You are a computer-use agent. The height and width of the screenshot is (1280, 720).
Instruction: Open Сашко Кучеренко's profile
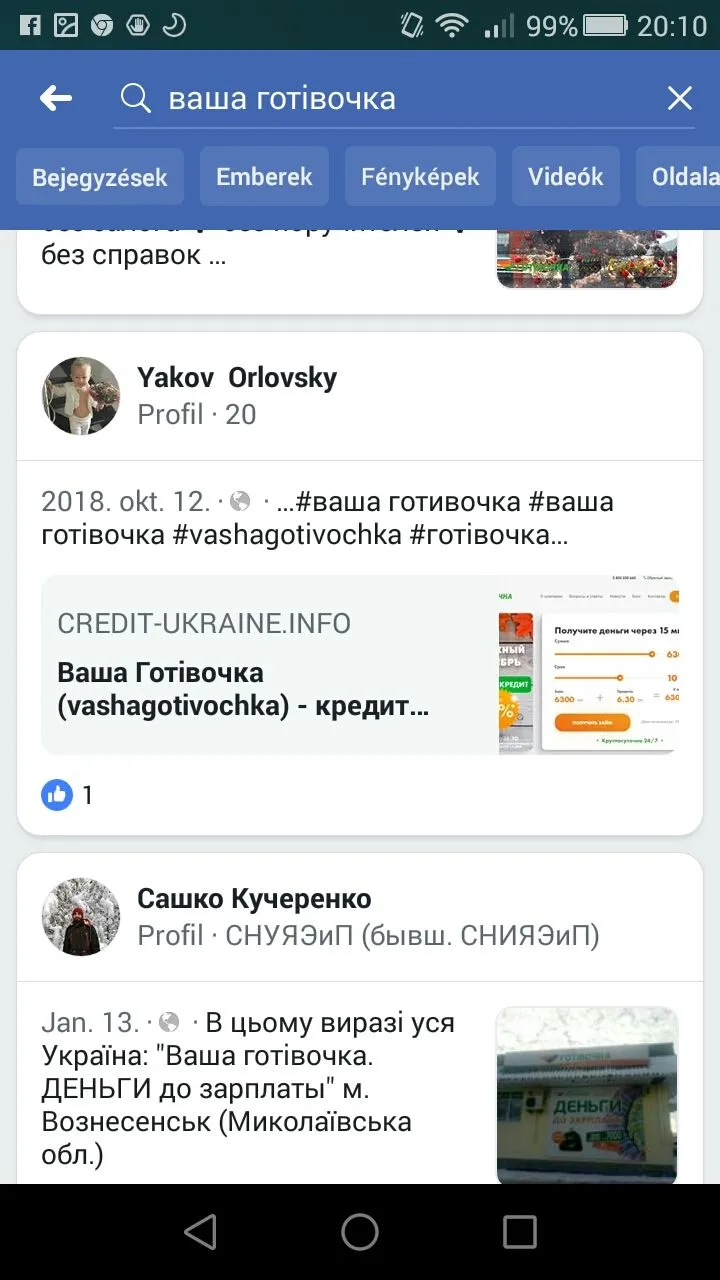pyautogui.click(x=254, y=899)
